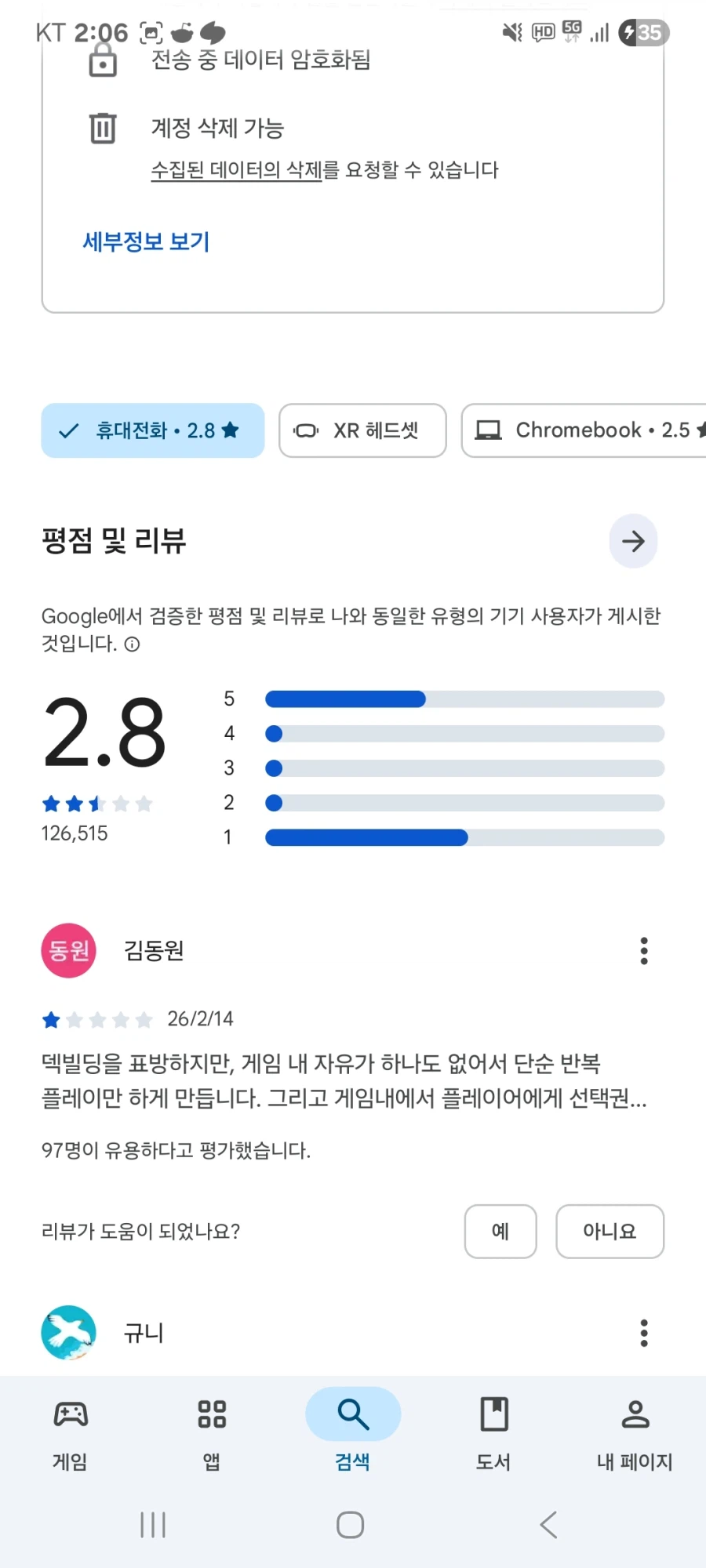Open the 앱 section icon
The image size is (706, 1568).
[x=209, y=1415]
